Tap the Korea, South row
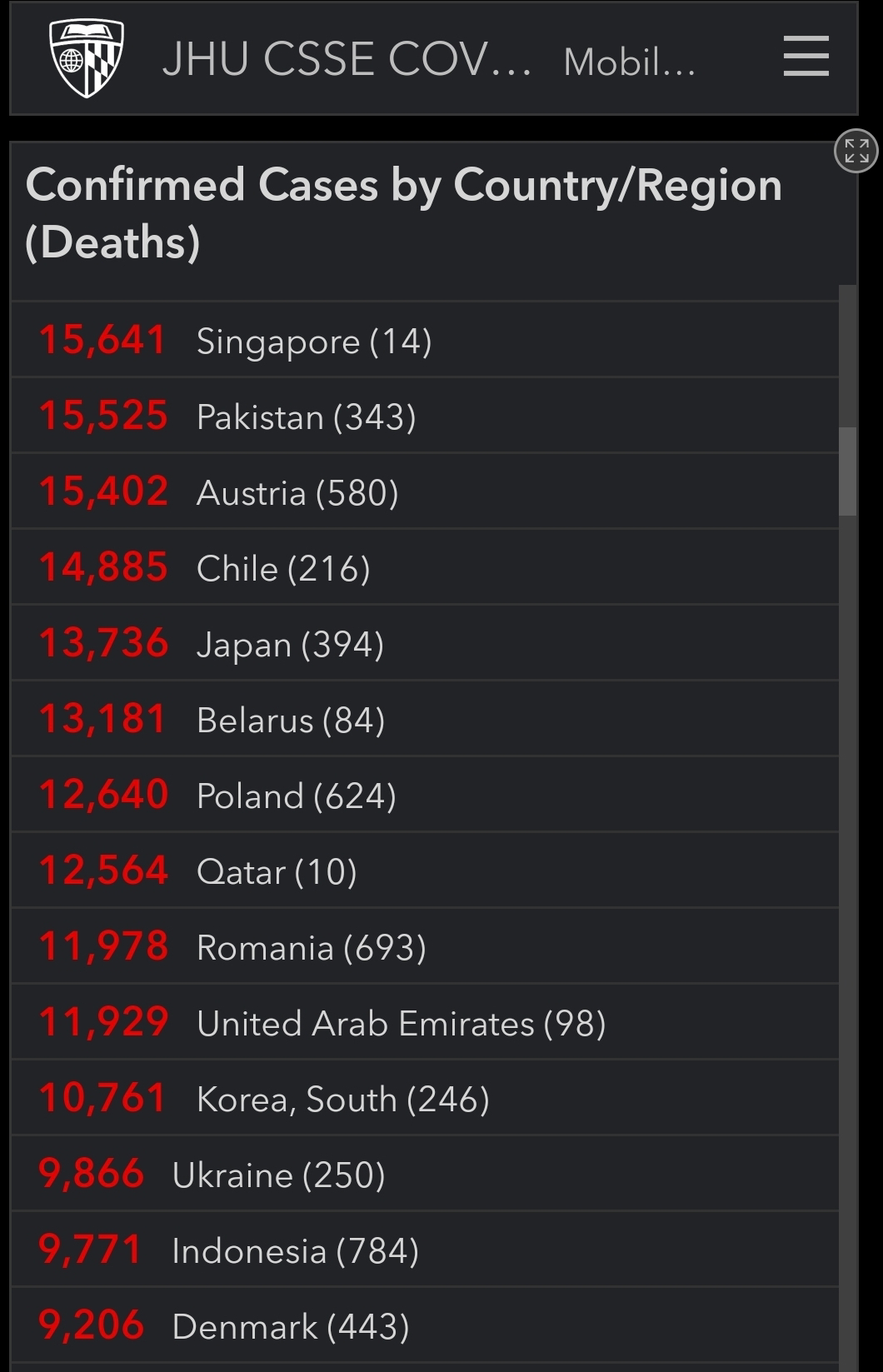883x1372 pixels. coord(425,1098)
